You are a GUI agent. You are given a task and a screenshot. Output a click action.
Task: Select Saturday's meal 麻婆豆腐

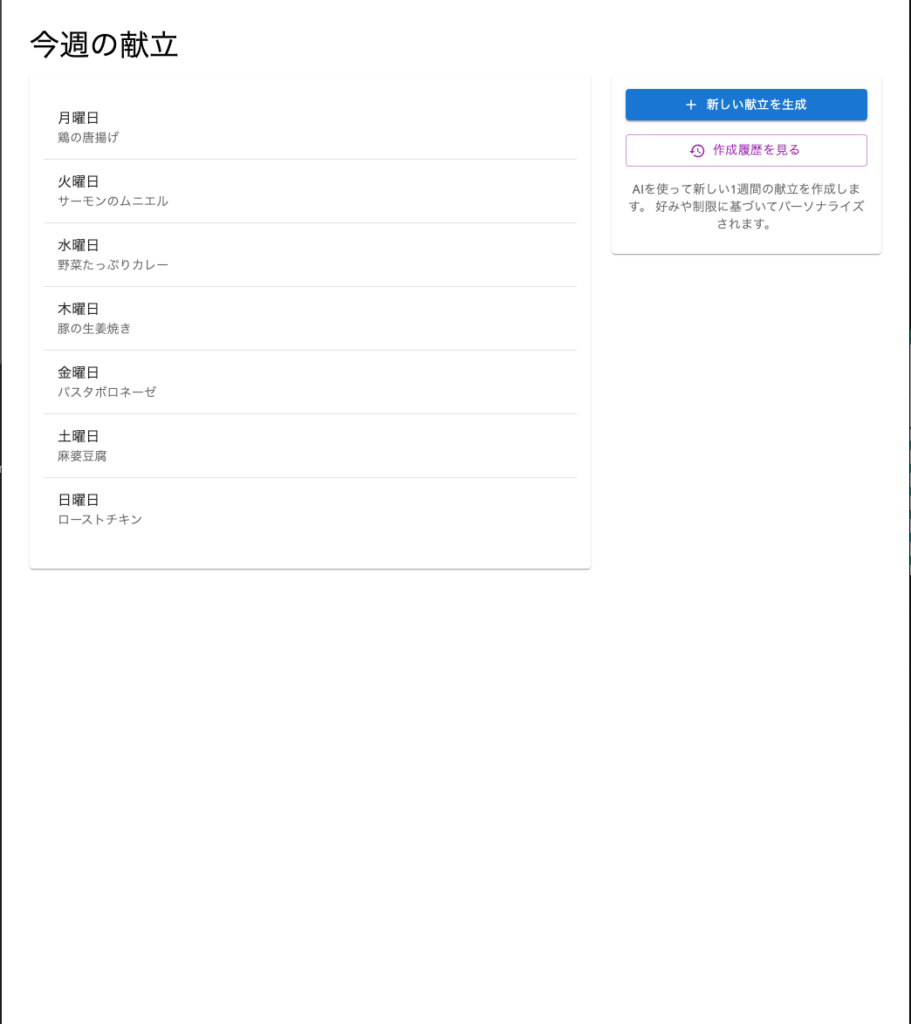pos(83,456)
